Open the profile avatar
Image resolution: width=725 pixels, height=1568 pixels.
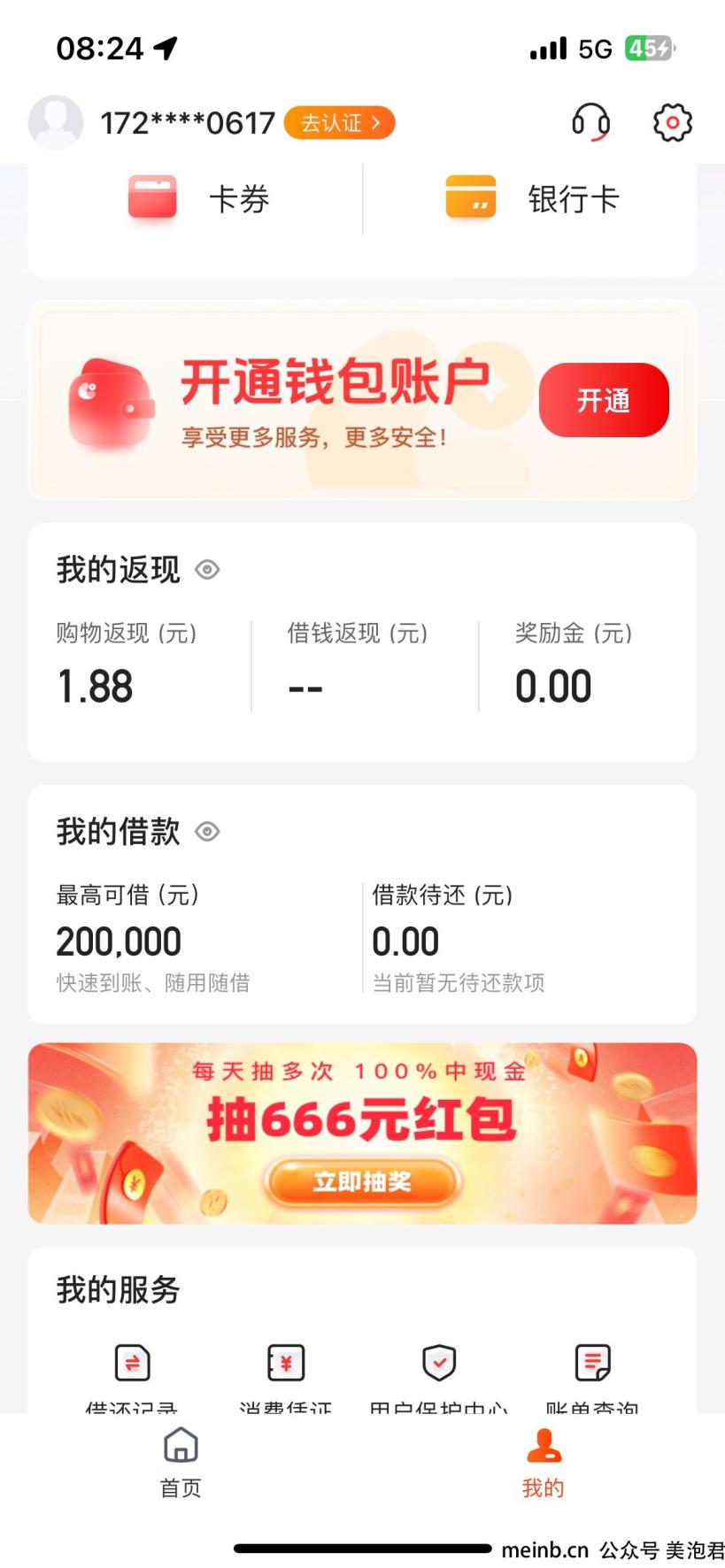coord(56,122)
